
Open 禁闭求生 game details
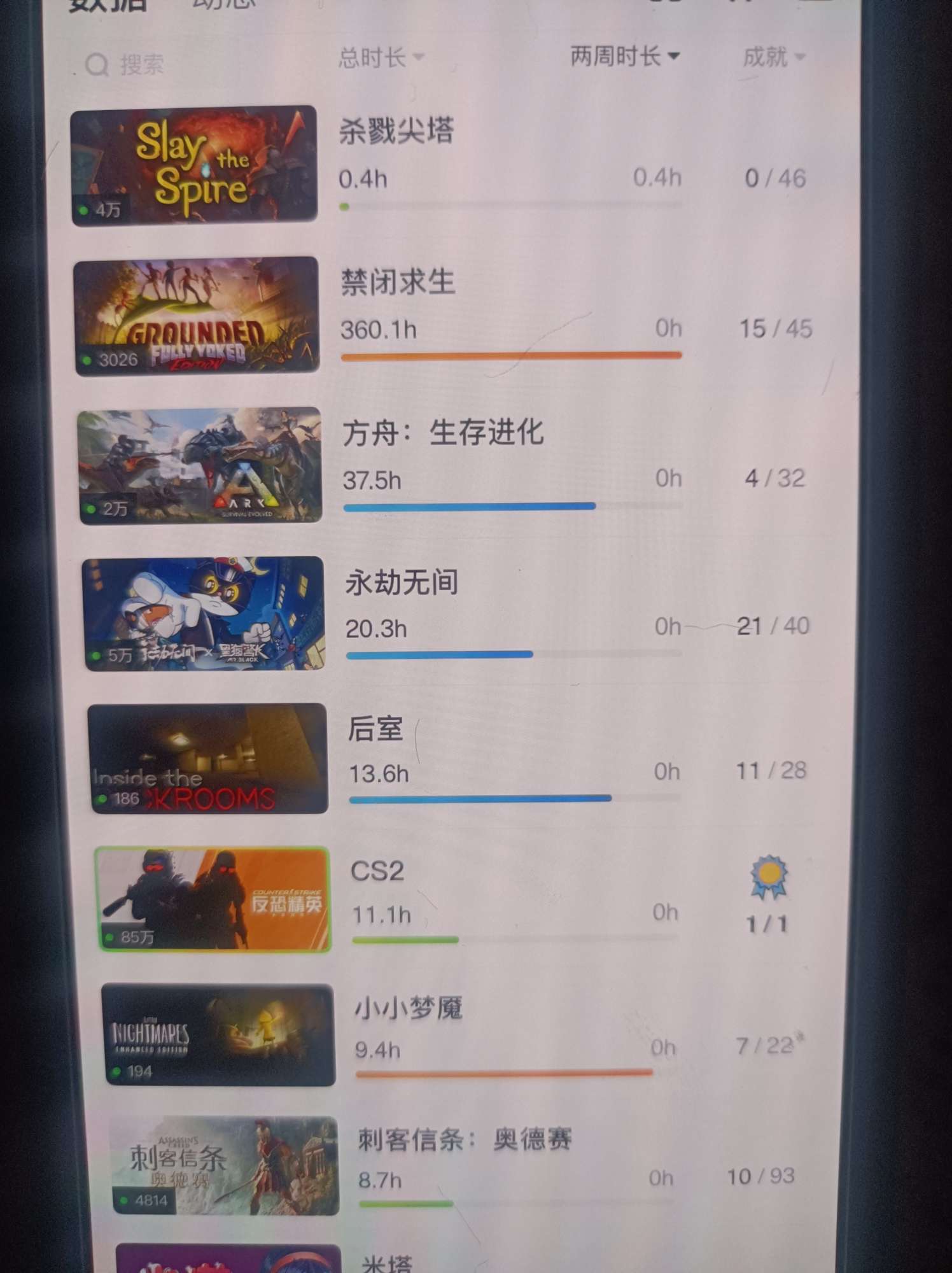398,282
